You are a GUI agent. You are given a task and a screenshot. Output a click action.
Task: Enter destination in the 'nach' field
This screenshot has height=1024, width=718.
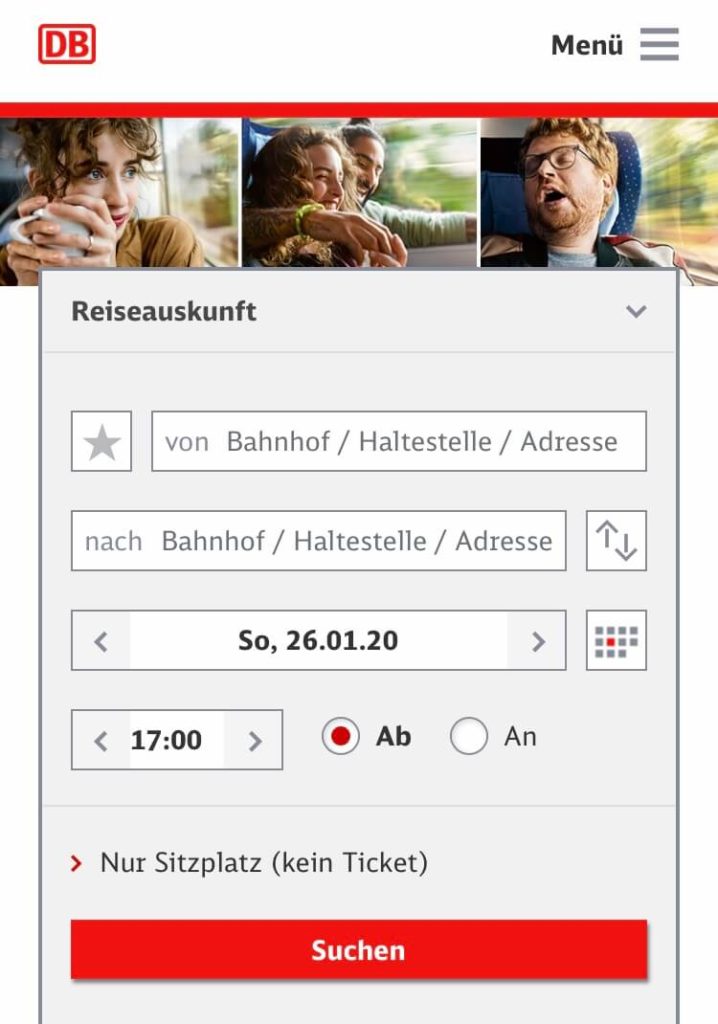[x=318, y=541]
